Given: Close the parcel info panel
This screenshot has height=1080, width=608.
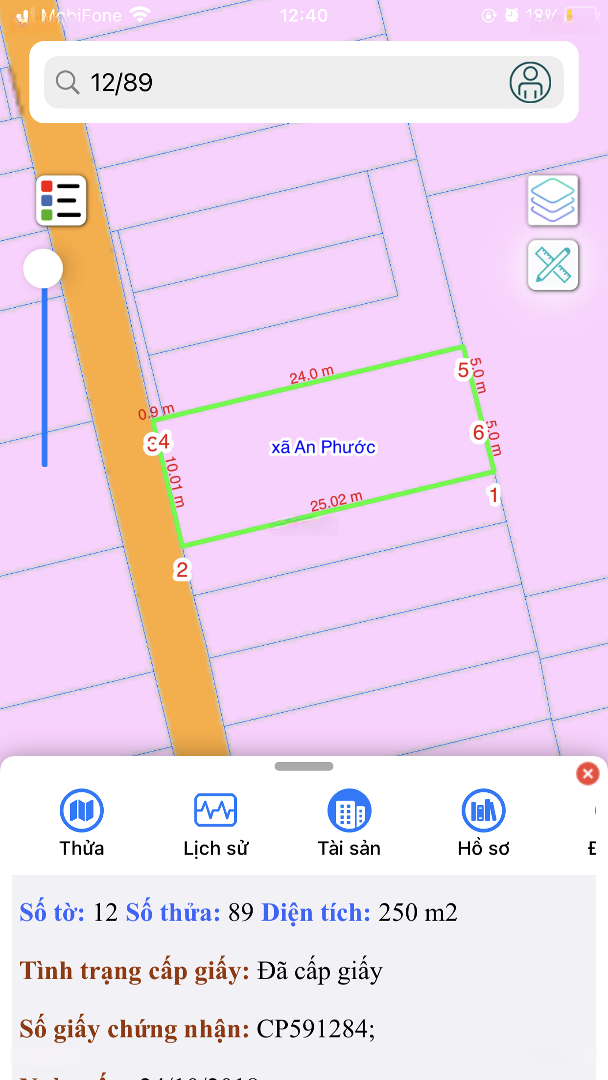Looking at the screenshot, I should (588, 773).
